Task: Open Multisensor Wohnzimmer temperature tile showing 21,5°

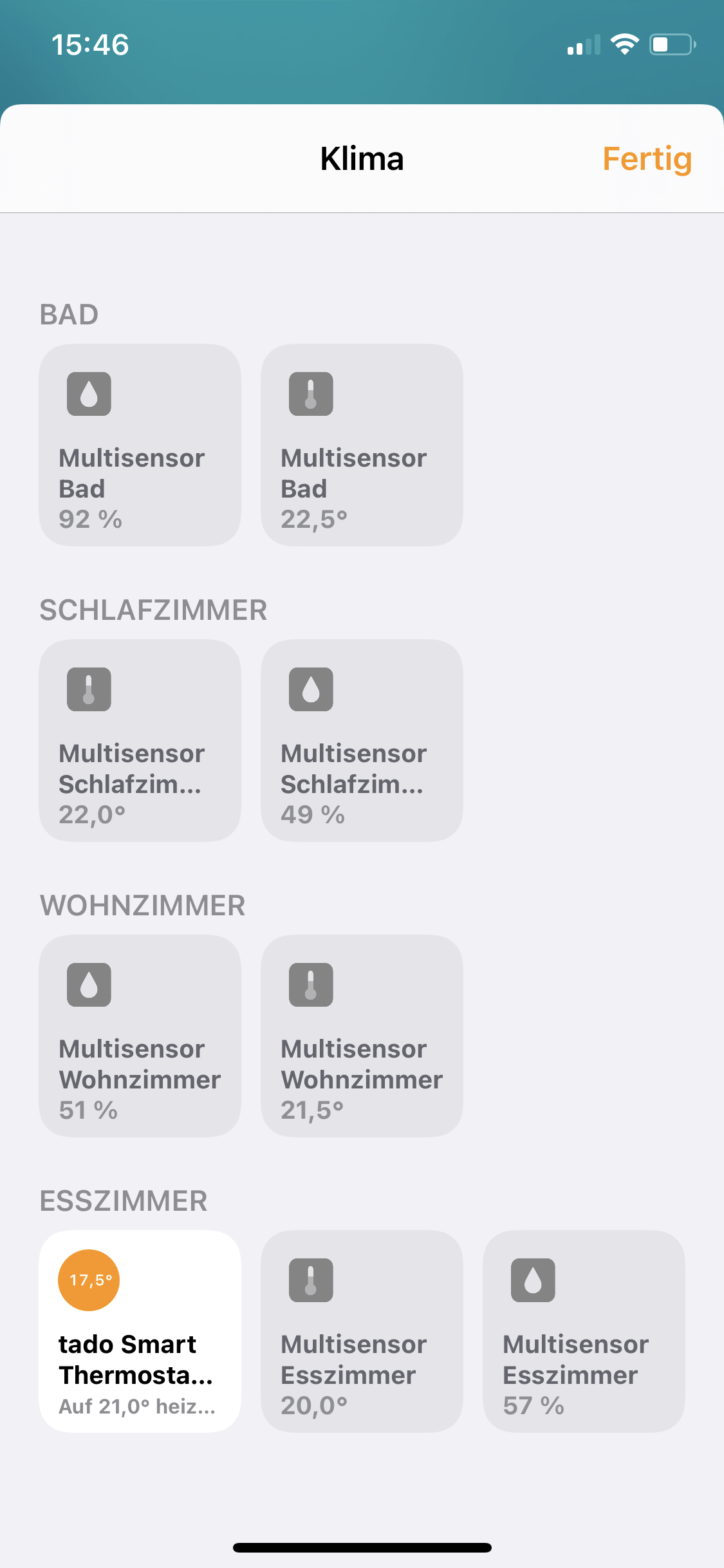Action: click(x=362, y=1036)
